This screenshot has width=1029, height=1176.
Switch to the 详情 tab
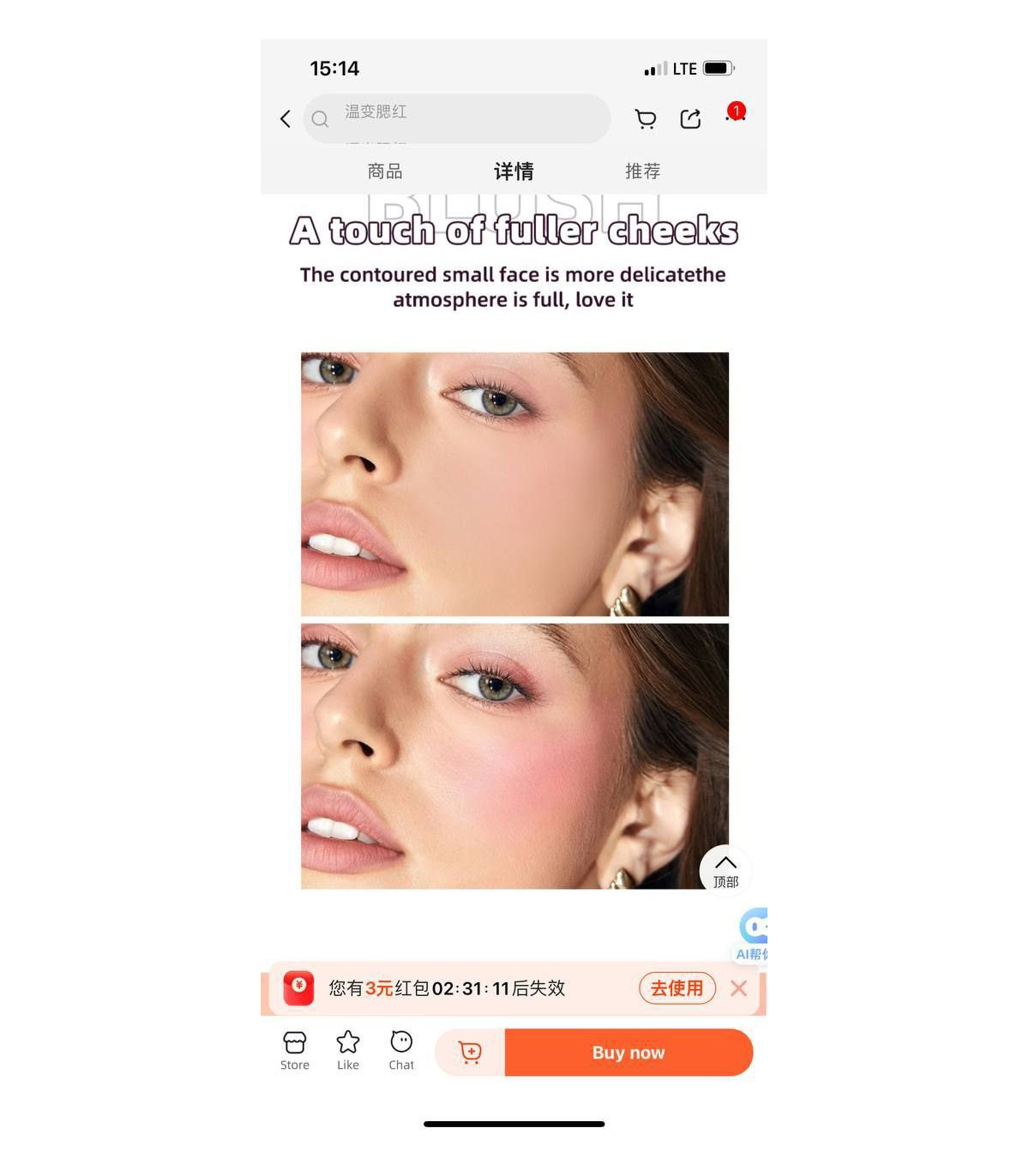coord(514,171)
